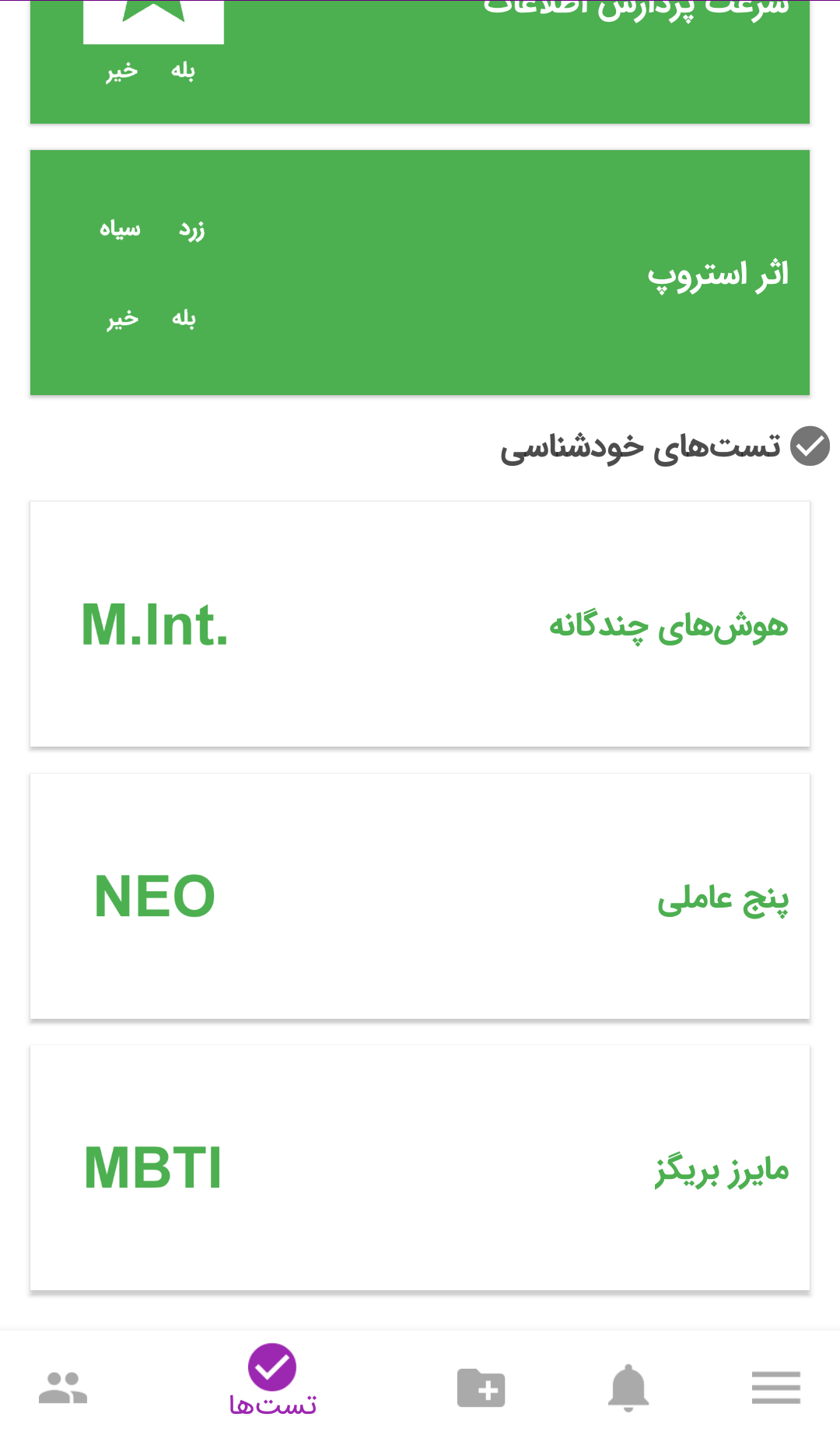Open the information processing speed test card
Viewport: 840px width, 1445px height.
coord(420,61)
